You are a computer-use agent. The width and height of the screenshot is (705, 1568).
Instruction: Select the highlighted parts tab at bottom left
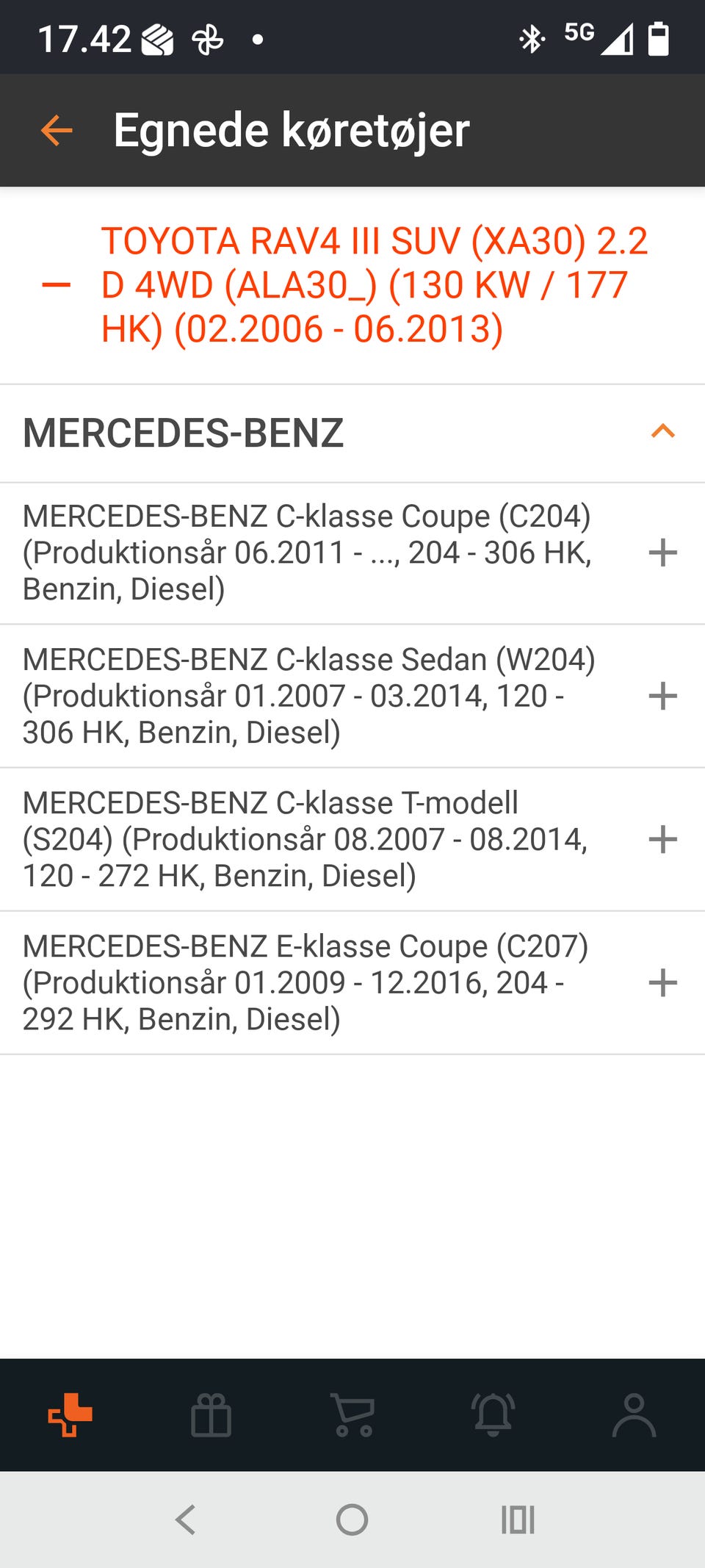pos(69,1416)
